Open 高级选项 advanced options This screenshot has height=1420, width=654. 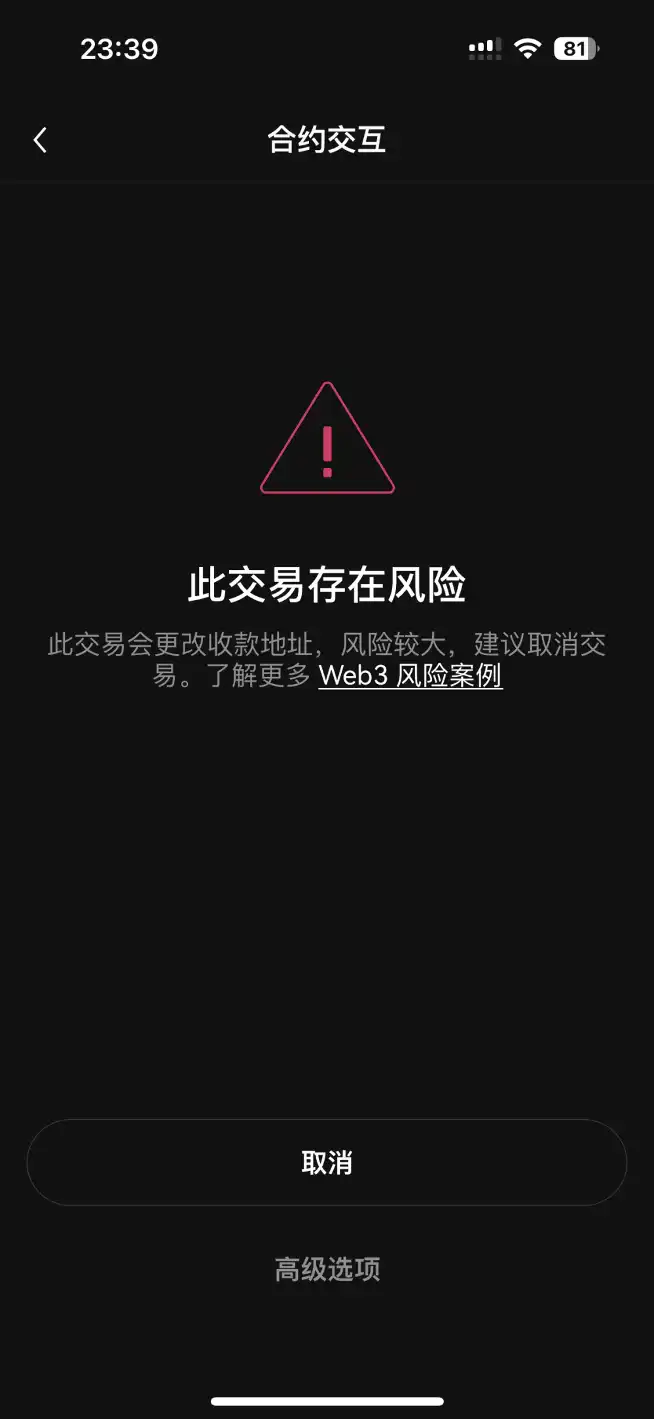click(327, 1270)
